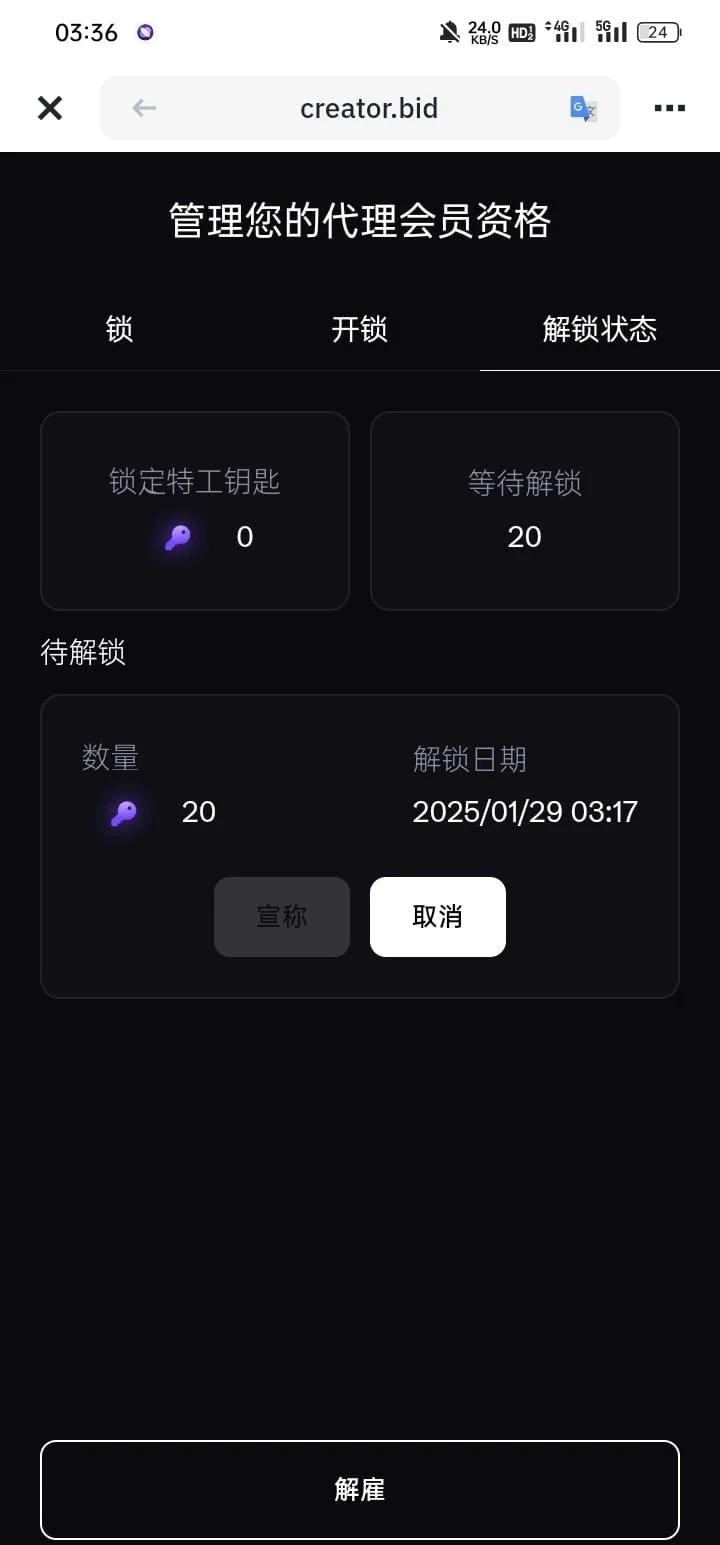Tap the 宣称 claim button
Viewport: 720px width, 1545px height.
coord(282,917)
